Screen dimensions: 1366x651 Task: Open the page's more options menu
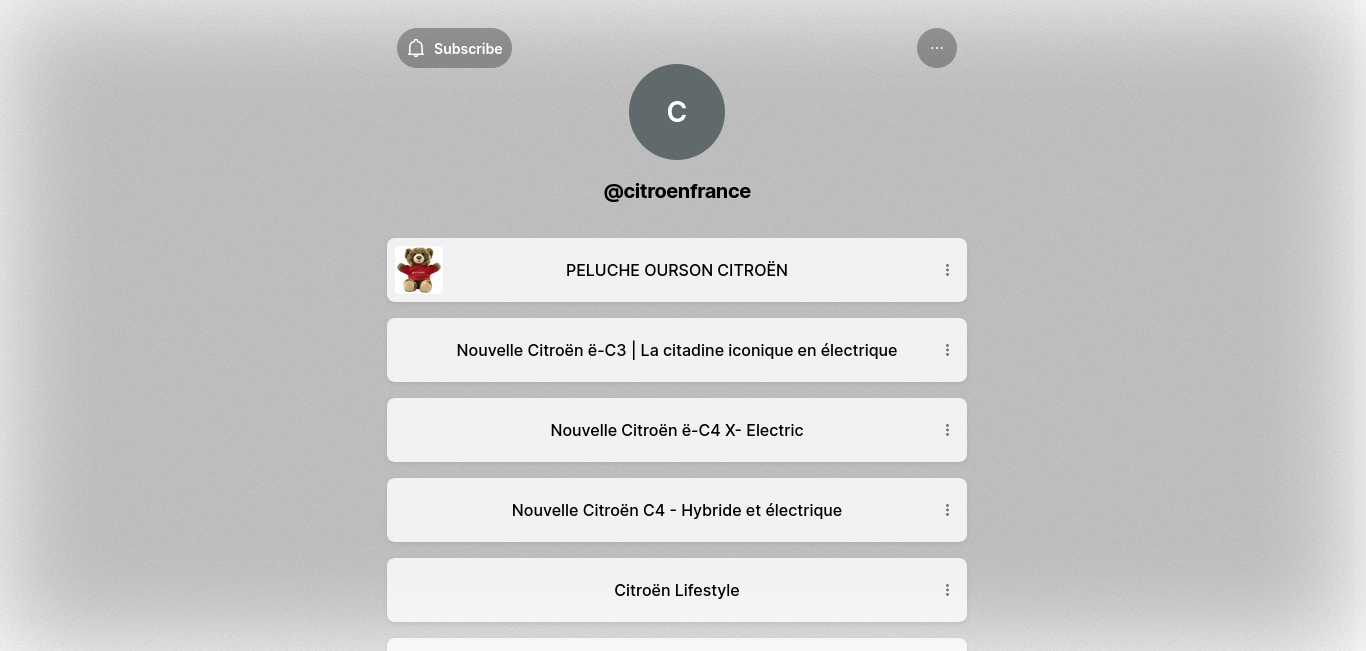tap(936, 48)
